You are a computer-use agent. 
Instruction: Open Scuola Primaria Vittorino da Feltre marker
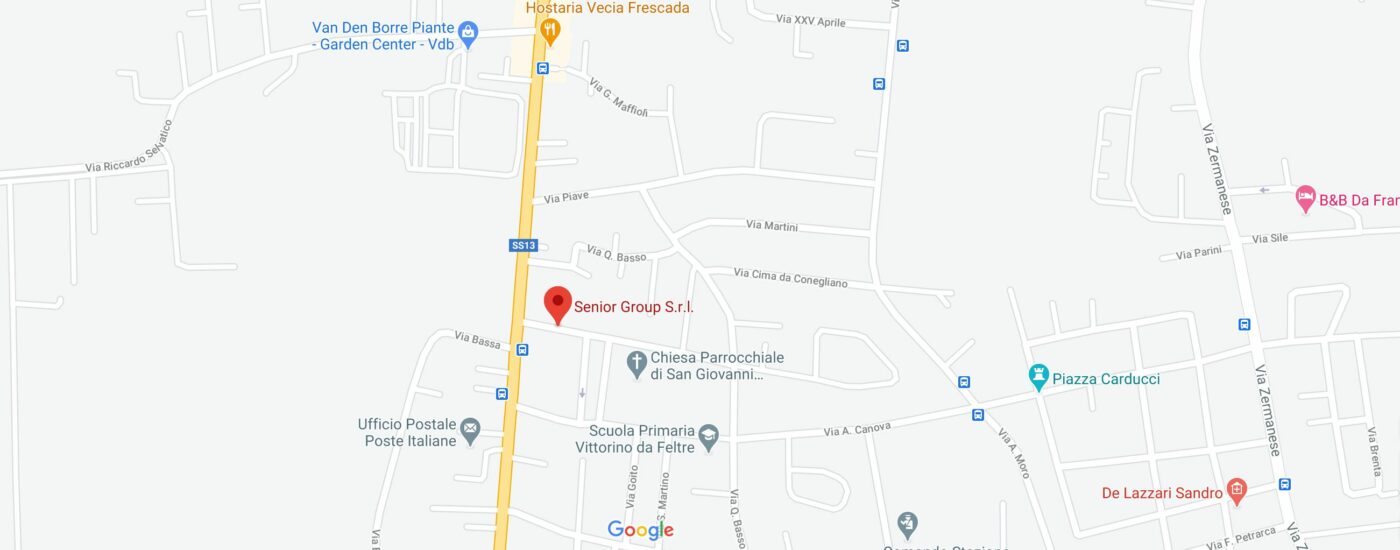pos(708,437)
